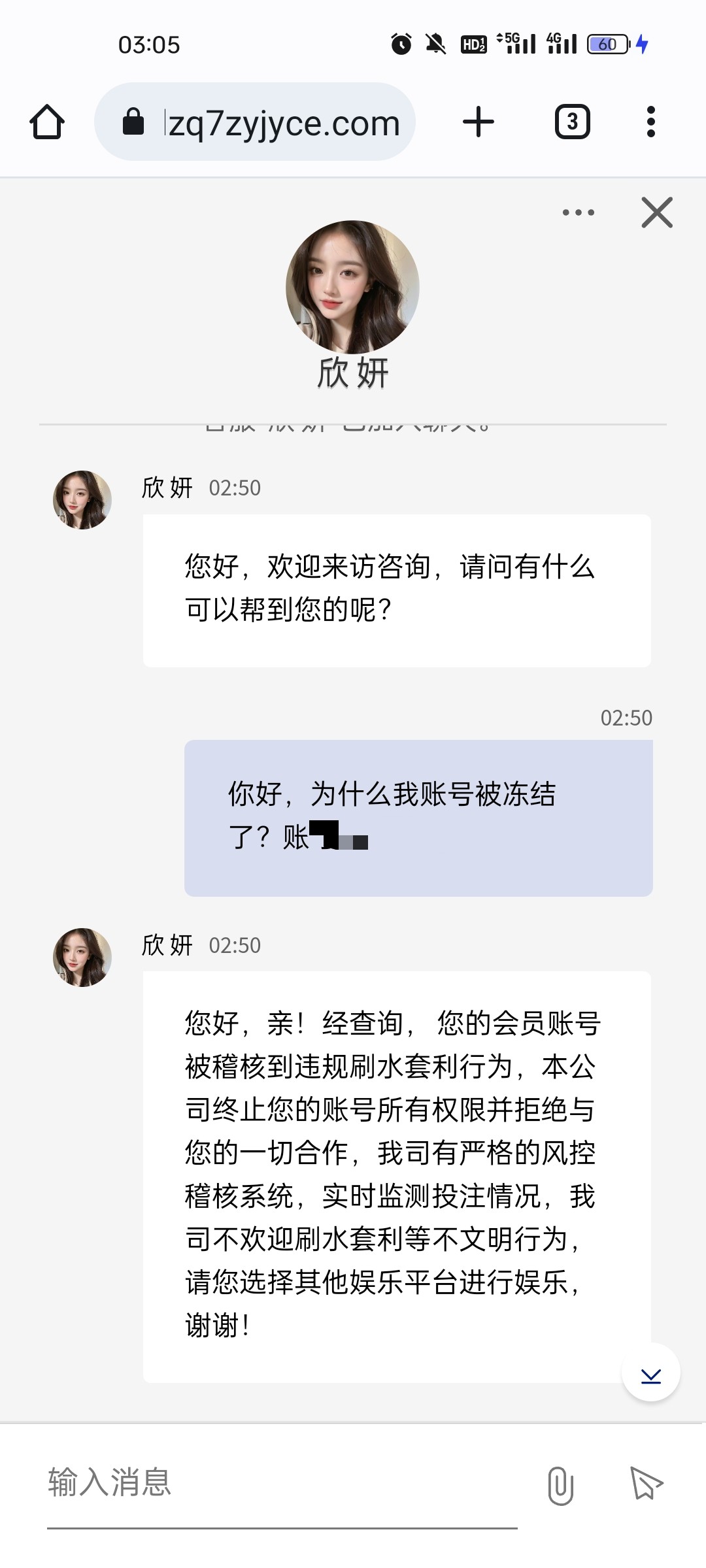Select the home icon in the browser

pyautogui.click(x=47, y=122)
